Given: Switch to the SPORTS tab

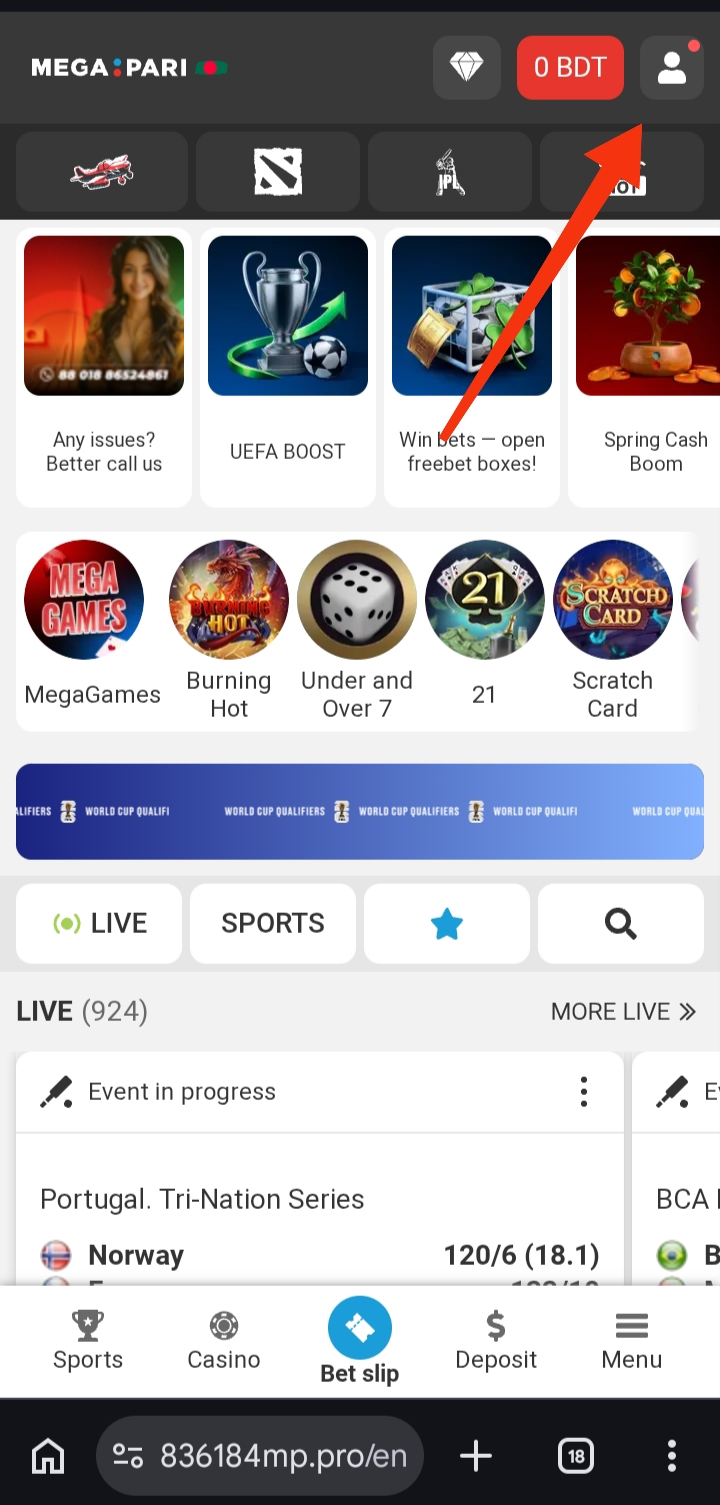Looking at the screenshot, I should coord(273,923).
